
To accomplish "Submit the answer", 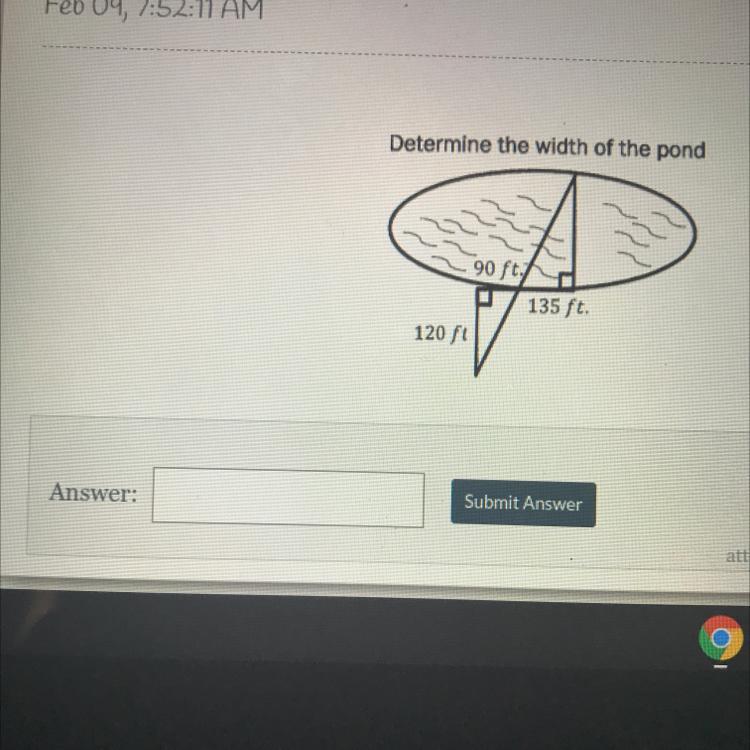I will pos(522,503).
